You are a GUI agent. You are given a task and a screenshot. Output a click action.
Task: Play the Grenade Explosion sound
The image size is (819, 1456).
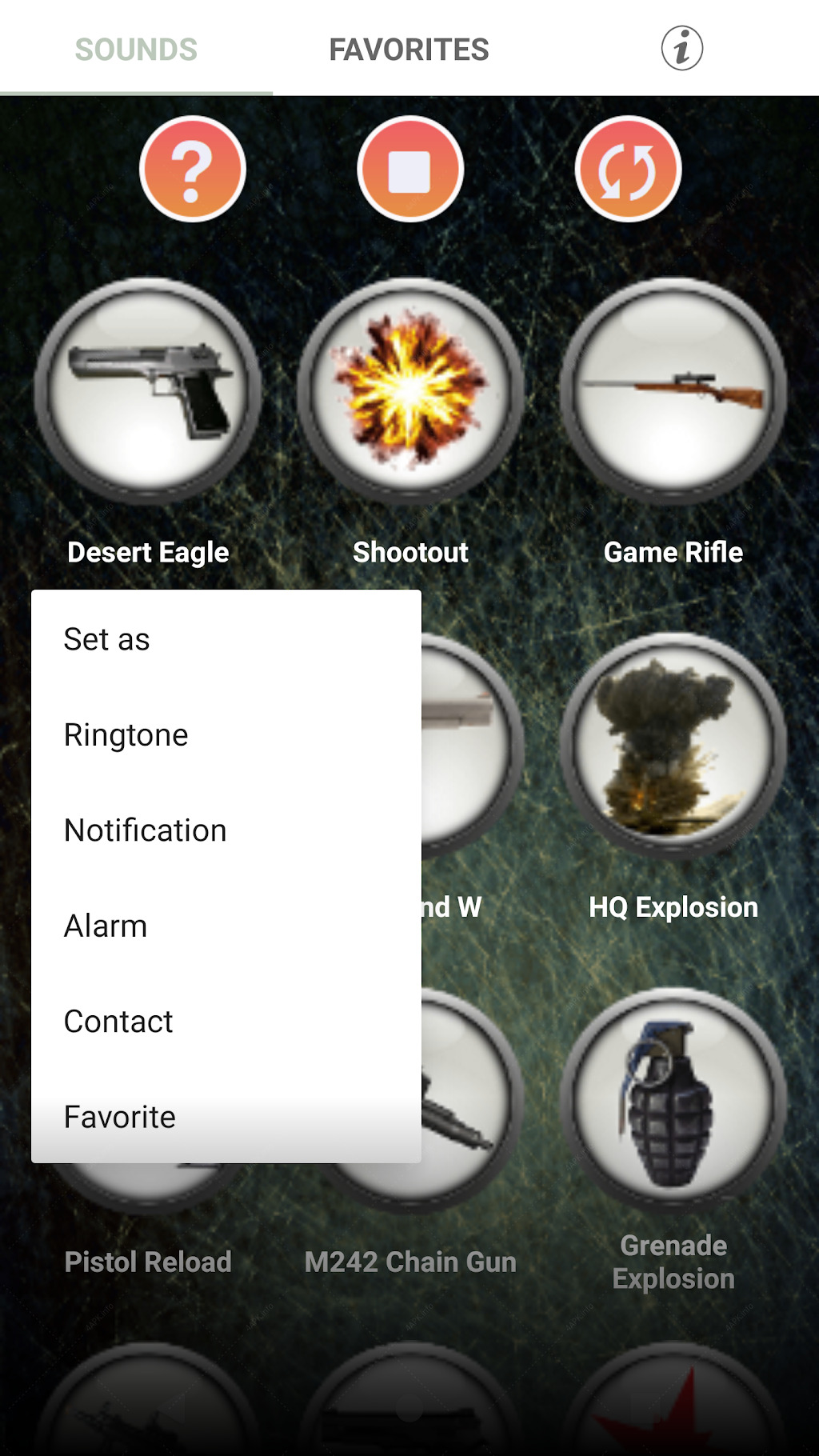(673, 1101)
